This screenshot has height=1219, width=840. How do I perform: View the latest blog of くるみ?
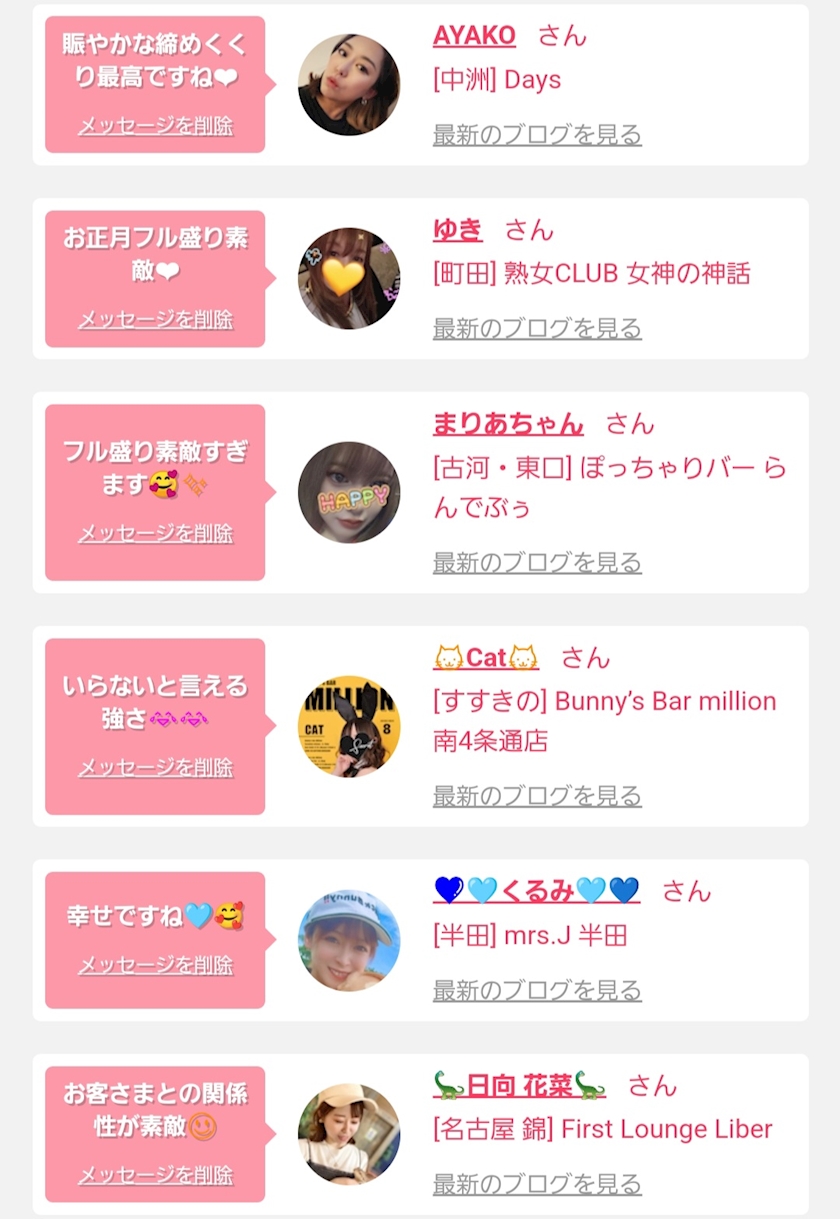click(x=537, y=990)
